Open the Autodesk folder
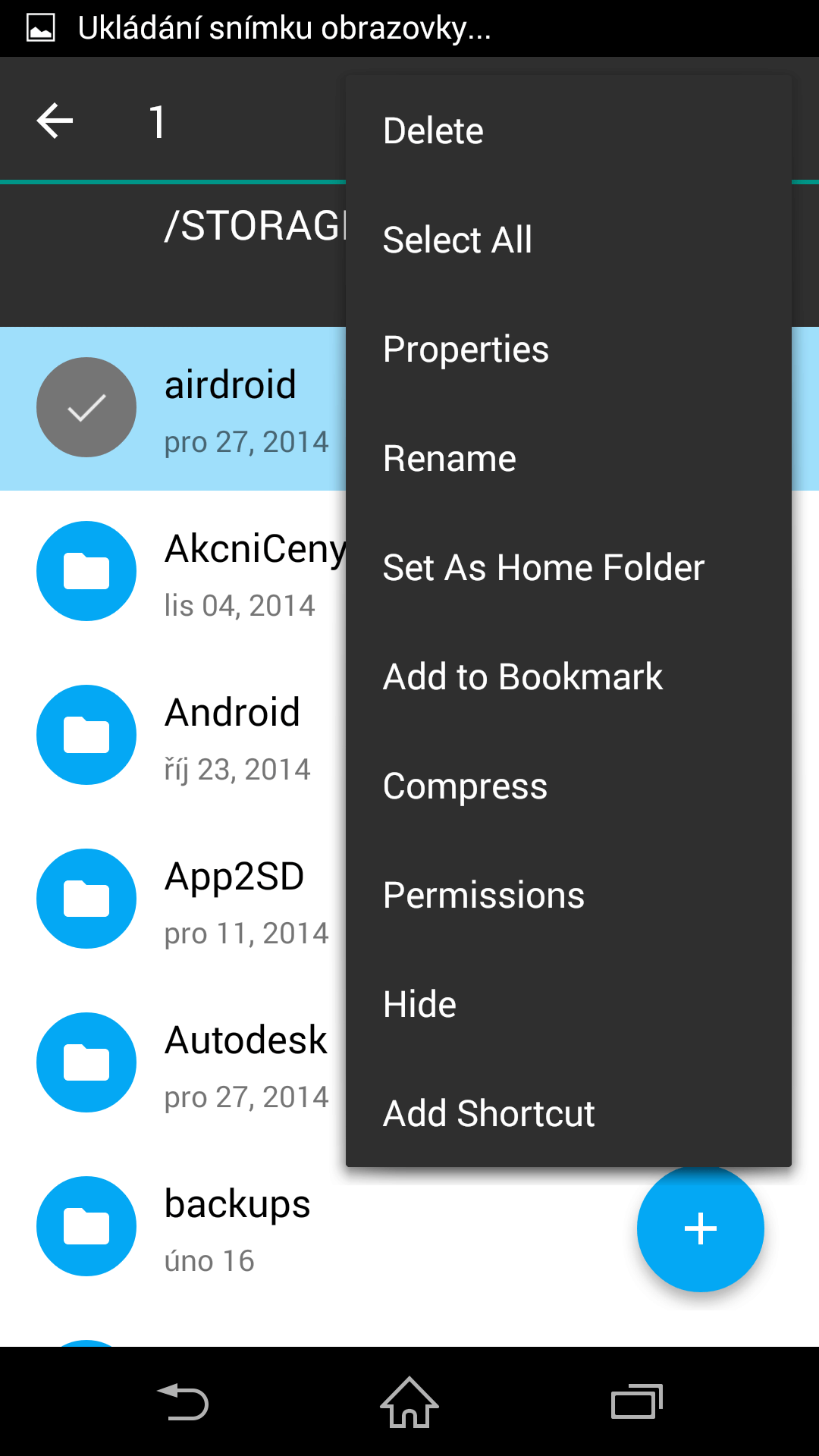819x1456 pixels. click(x=173, y=1064)
